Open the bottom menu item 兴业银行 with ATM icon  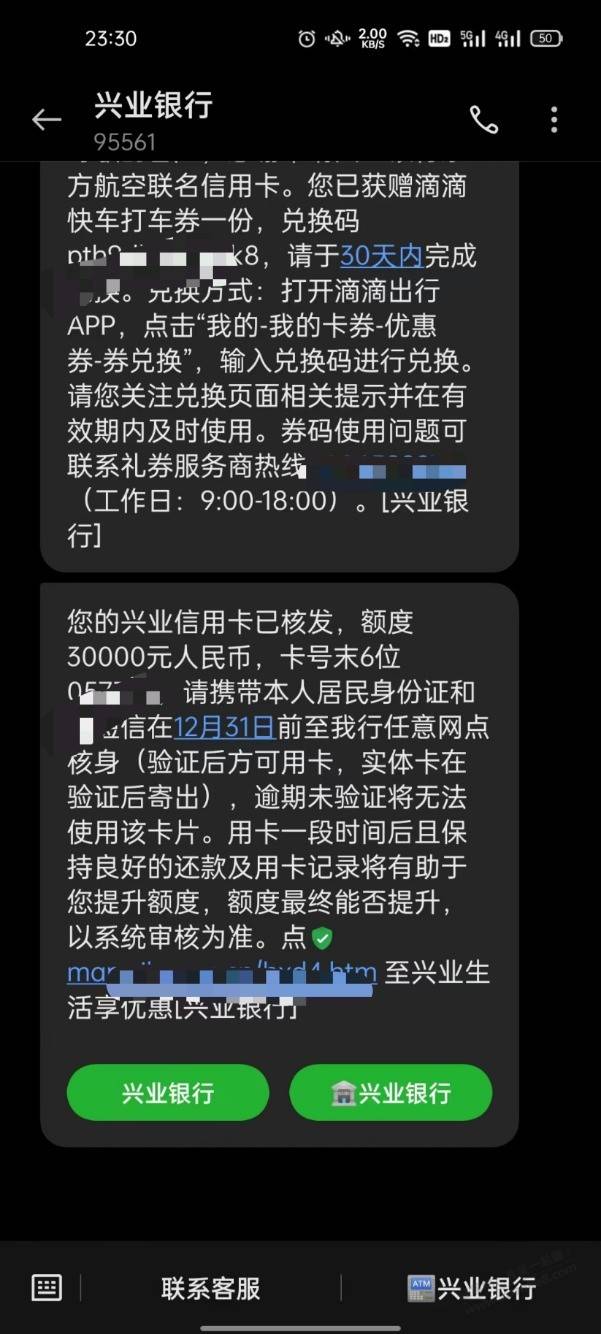tap(471, 1288)
